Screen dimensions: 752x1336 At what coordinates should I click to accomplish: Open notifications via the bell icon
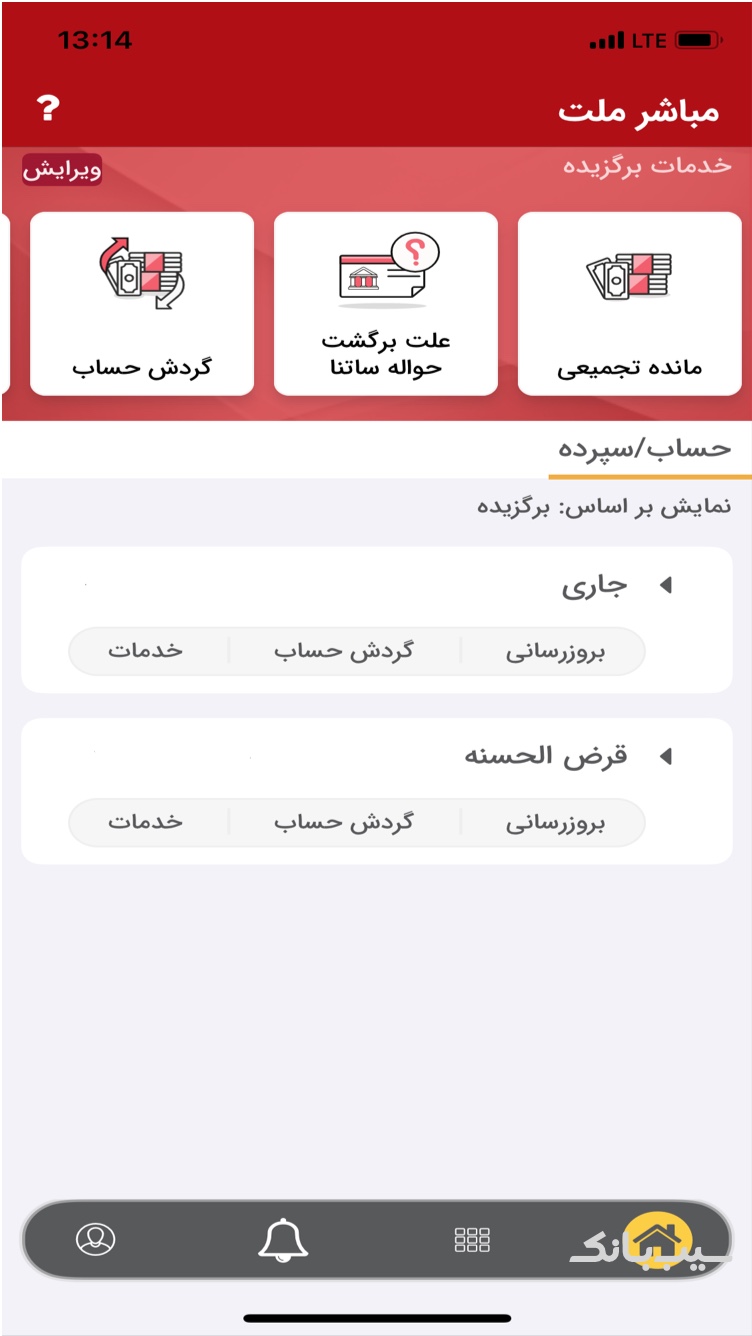(283, 1240)
